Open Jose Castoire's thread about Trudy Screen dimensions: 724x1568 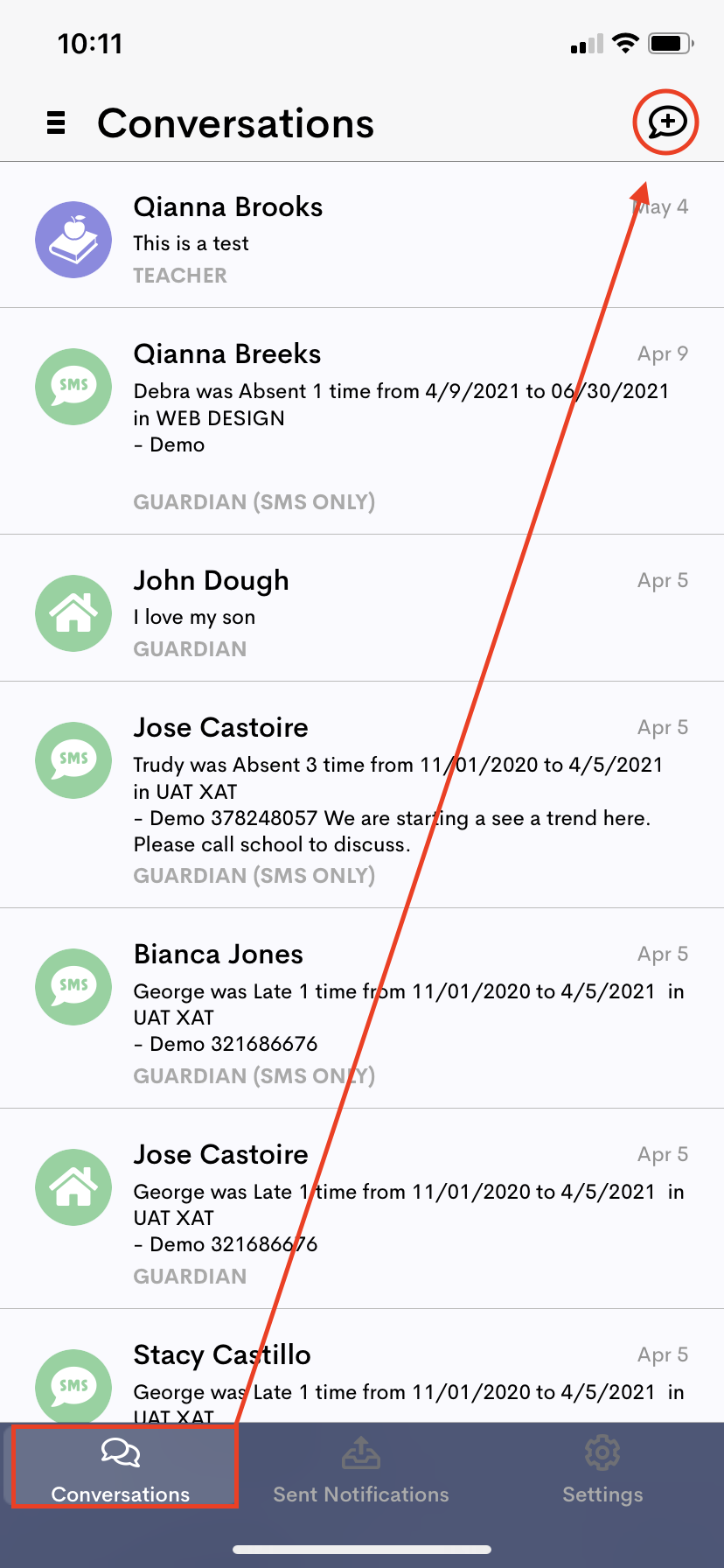tap(362, 794)
